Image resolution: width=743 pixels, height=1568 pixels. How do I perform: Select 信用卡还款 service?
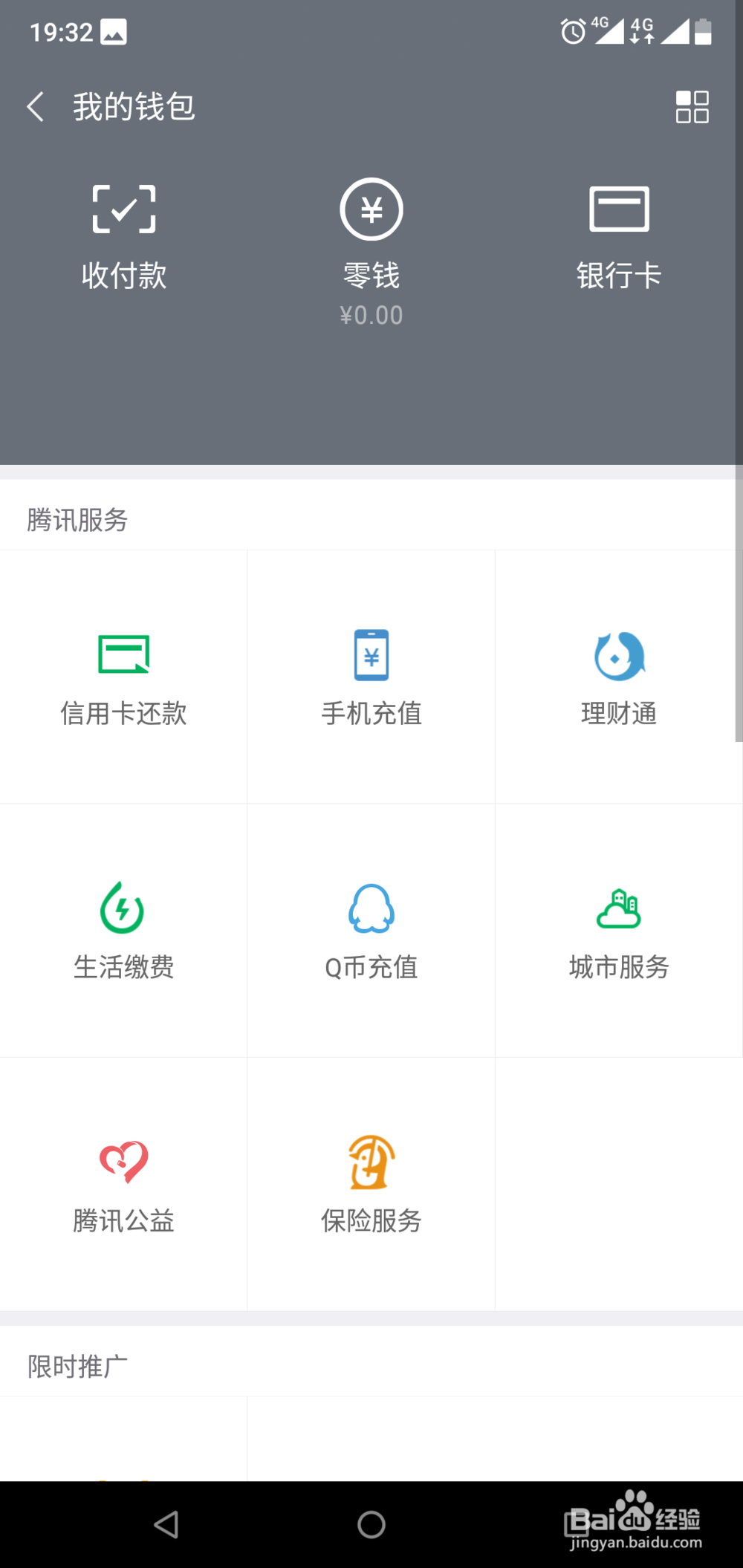pyautogui.click(x=124, y=677)
